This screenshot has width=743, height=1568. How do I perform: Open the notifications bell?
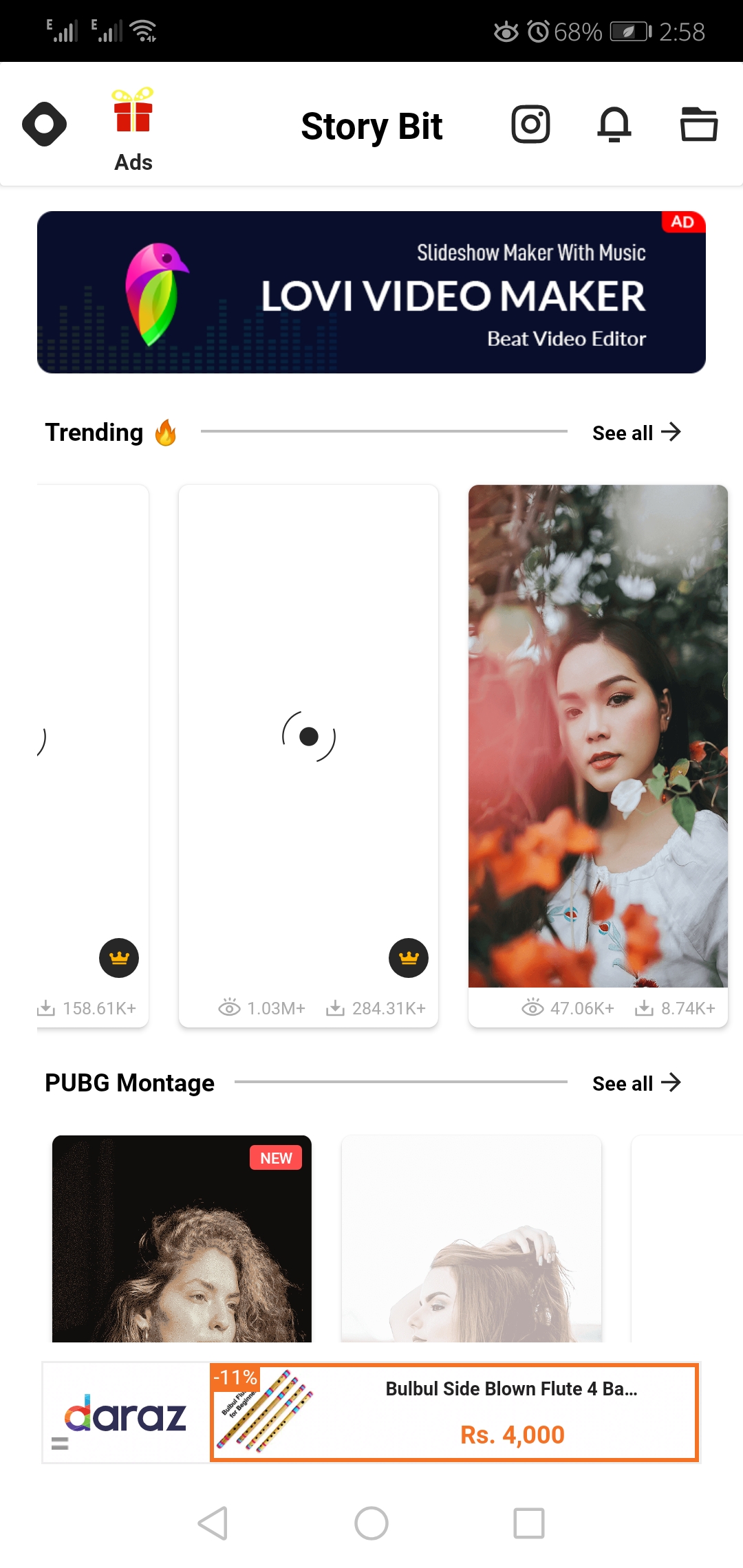click(614, 124)
